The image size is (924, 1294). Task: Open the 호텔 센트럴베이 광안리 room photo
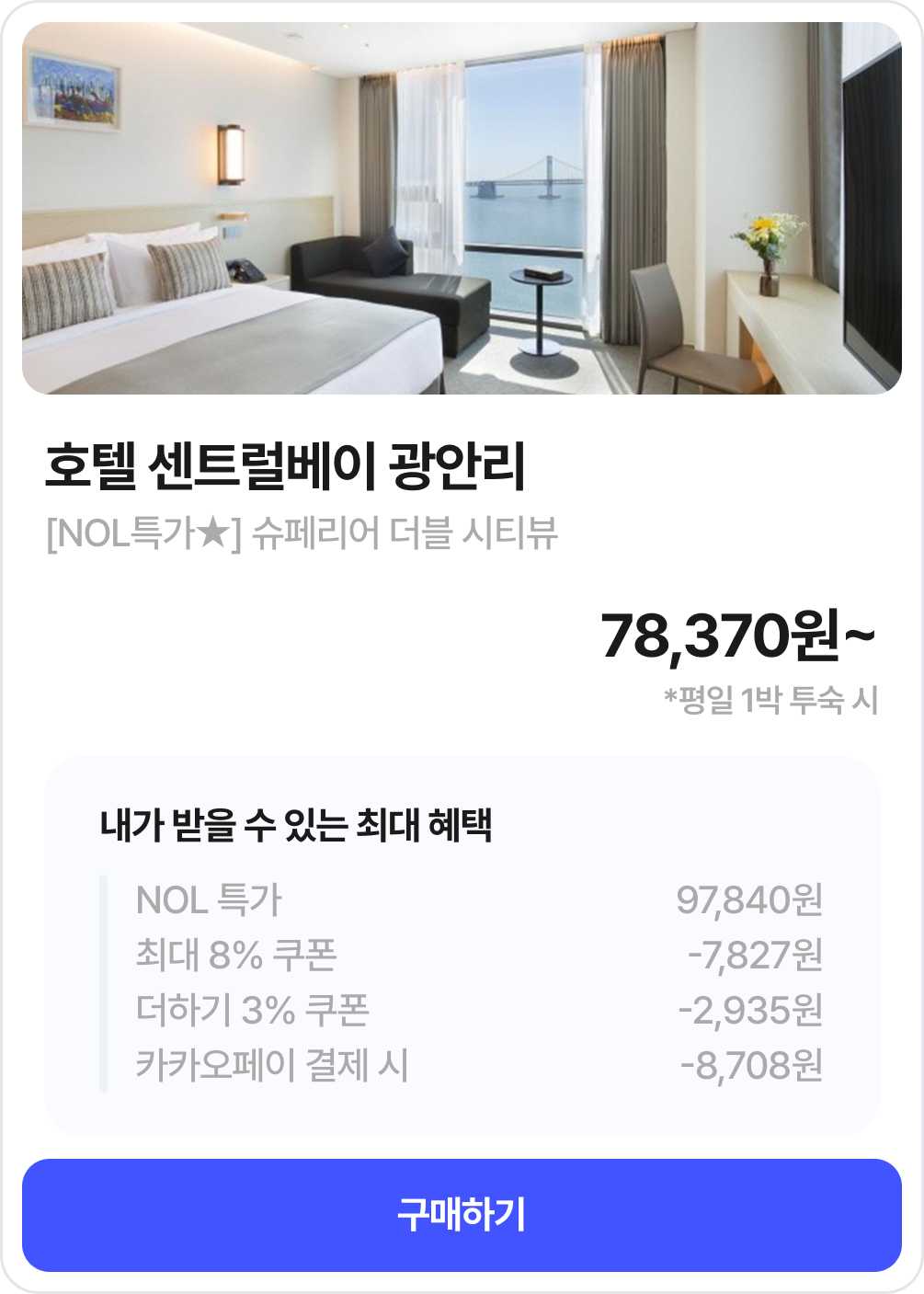(x=462, y=209)
